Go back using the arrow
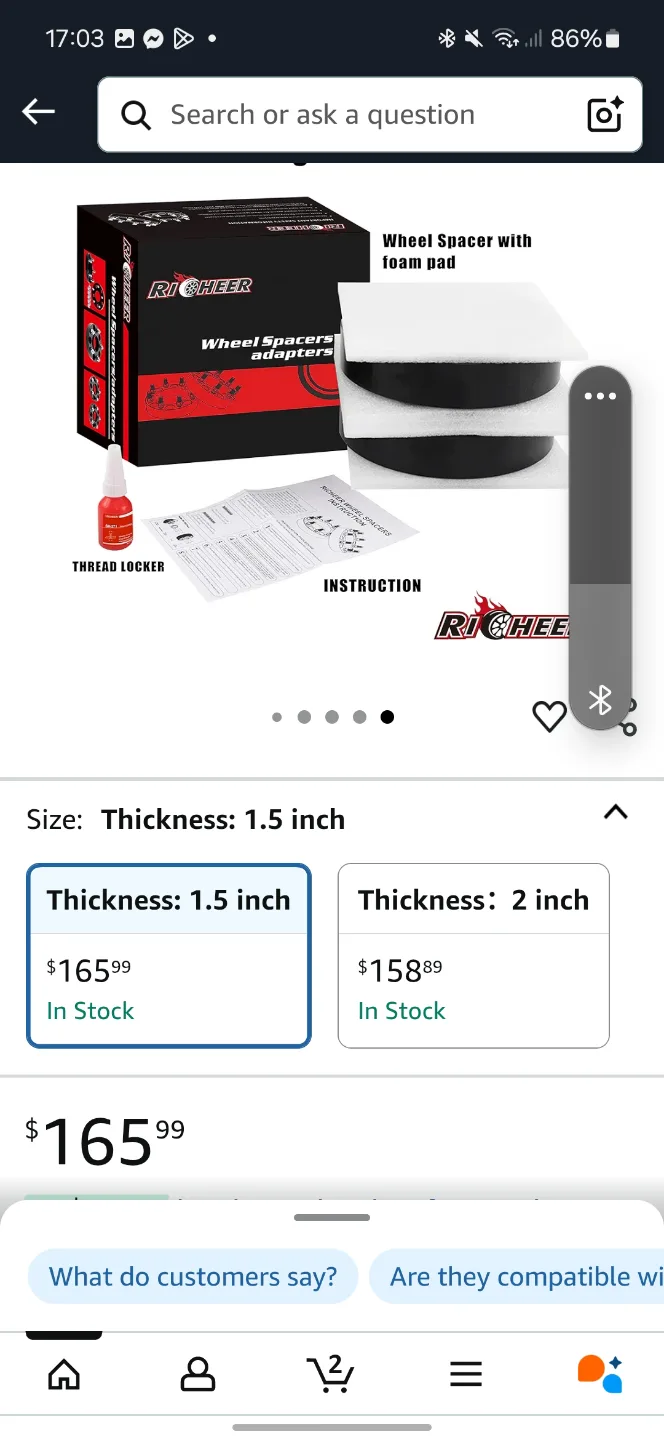 pos(39,113)
